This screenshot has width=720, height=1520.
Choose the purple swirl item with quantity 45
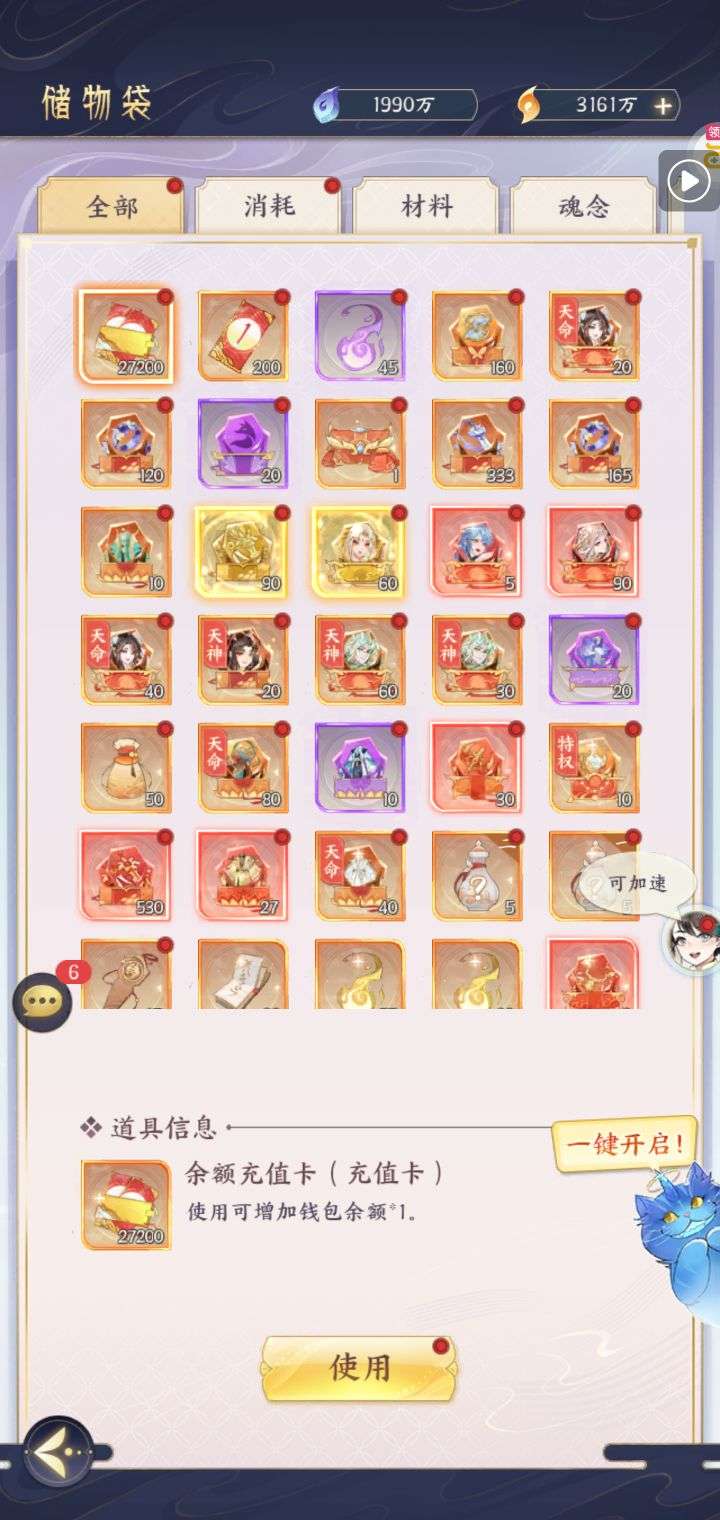click(360, 336)
